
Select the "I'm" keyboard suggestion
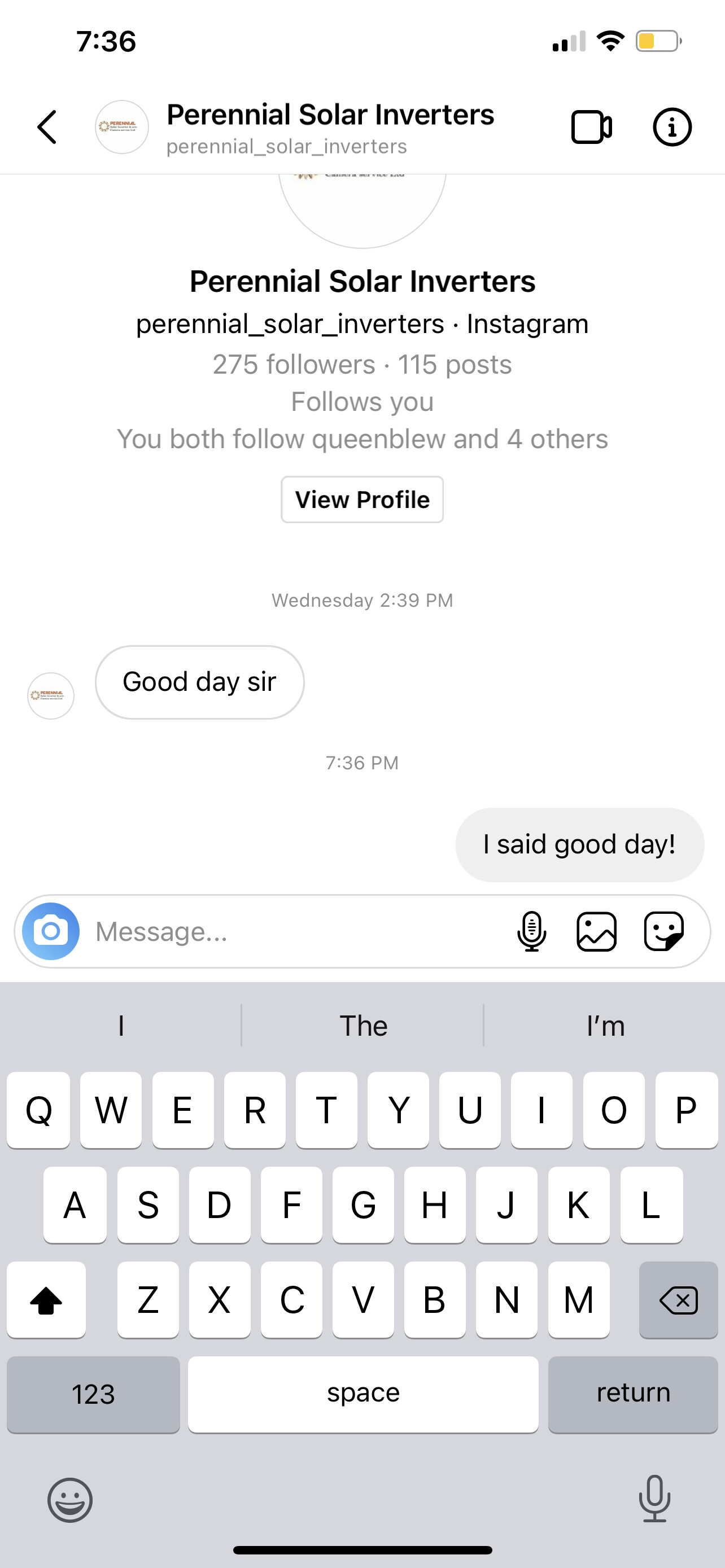(x=605, y=1026)
